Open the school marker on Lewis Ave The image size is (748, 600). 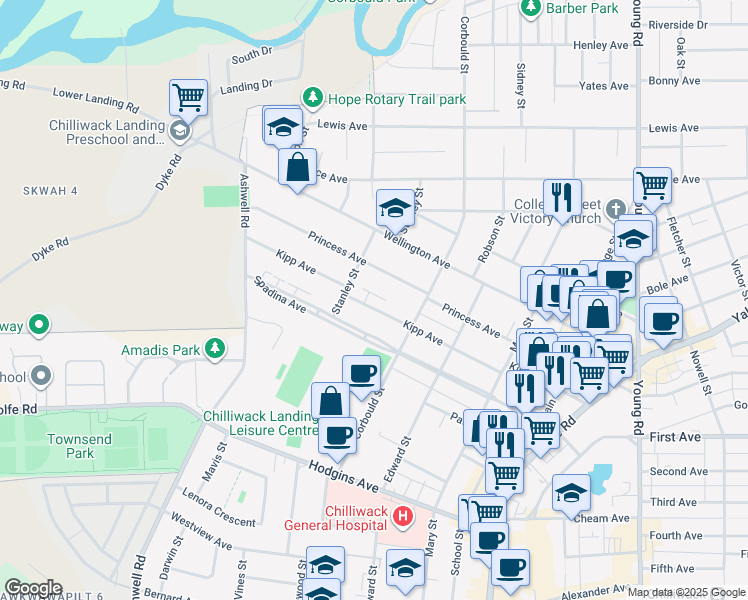point(284,127)
